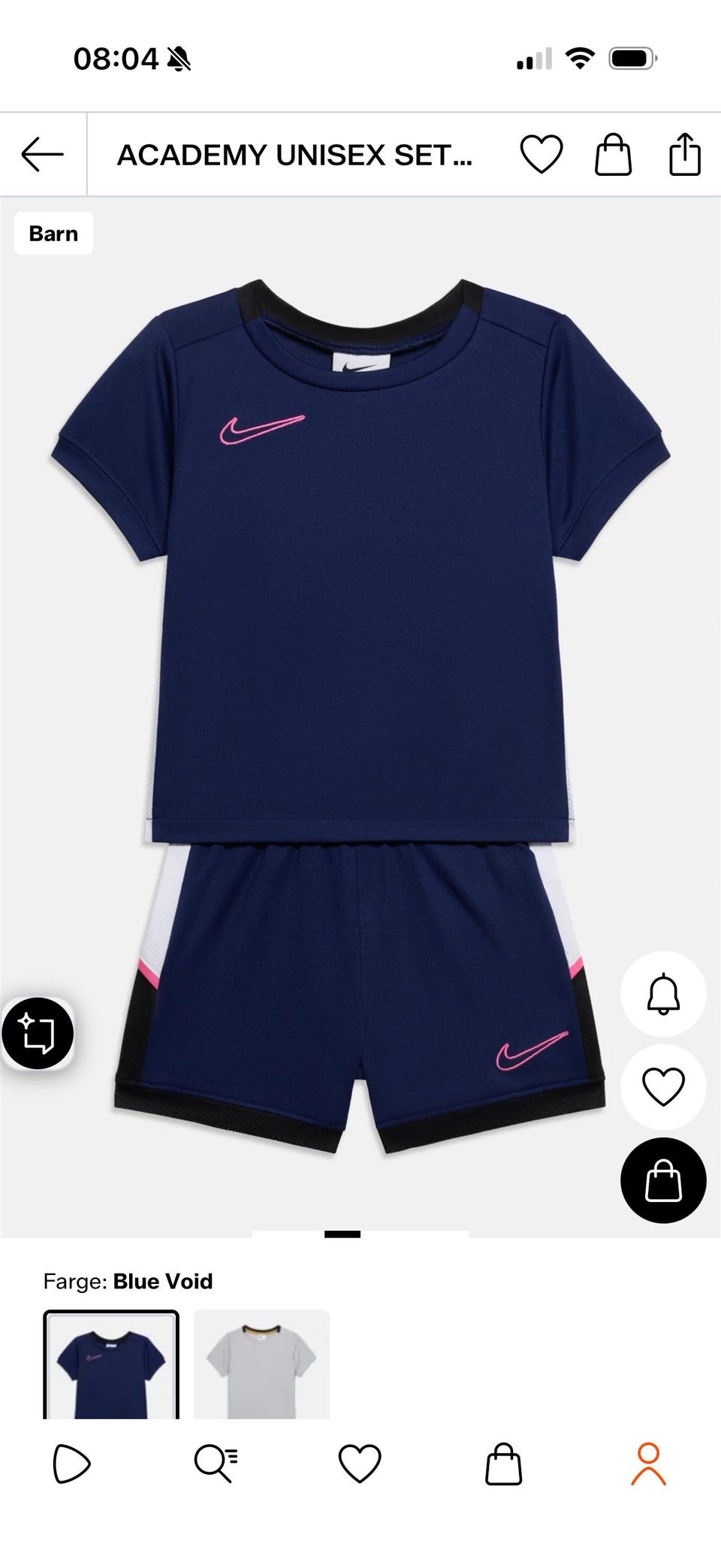Open the AI assistant chat bubble

37,1033
